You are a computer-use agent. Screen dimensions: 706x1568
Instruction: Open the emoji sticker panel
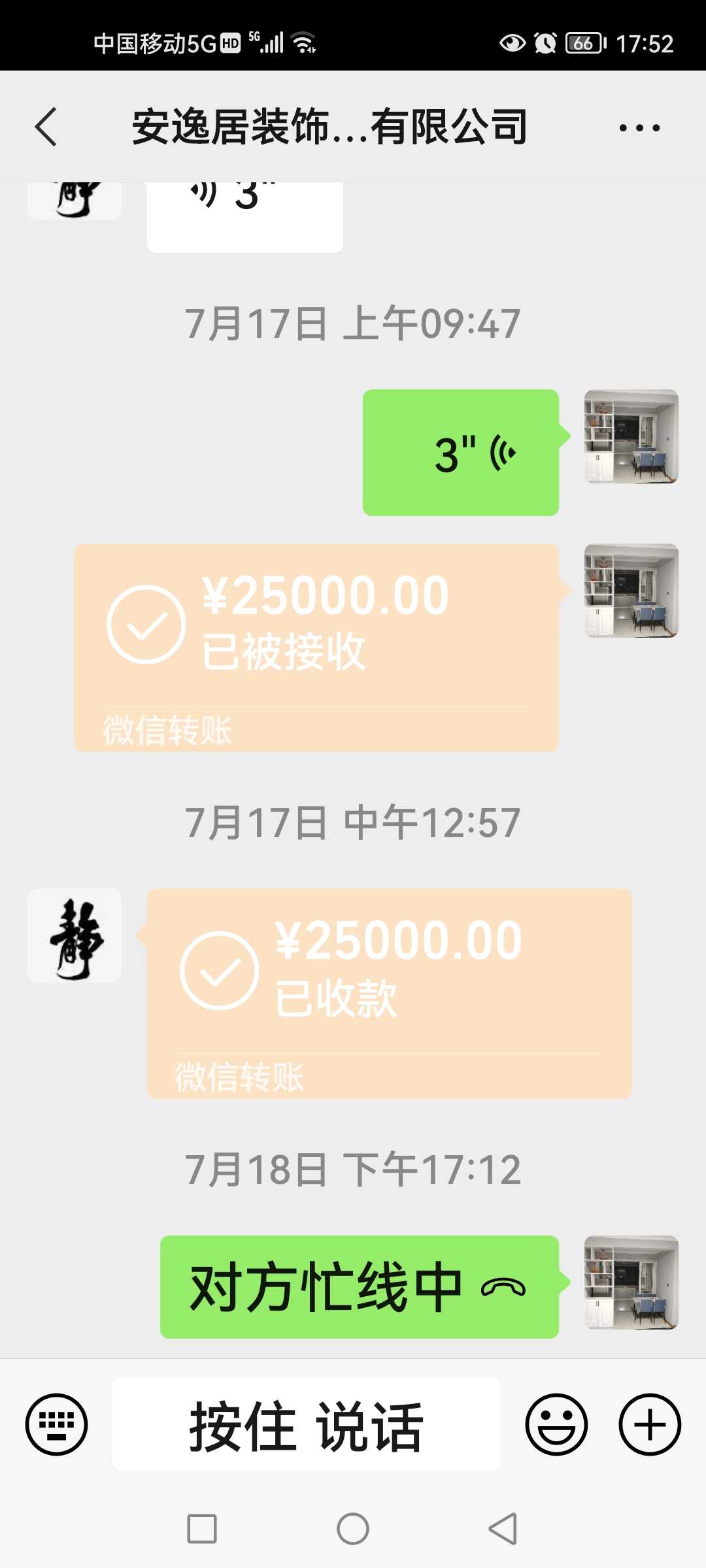coord(556,1424)
